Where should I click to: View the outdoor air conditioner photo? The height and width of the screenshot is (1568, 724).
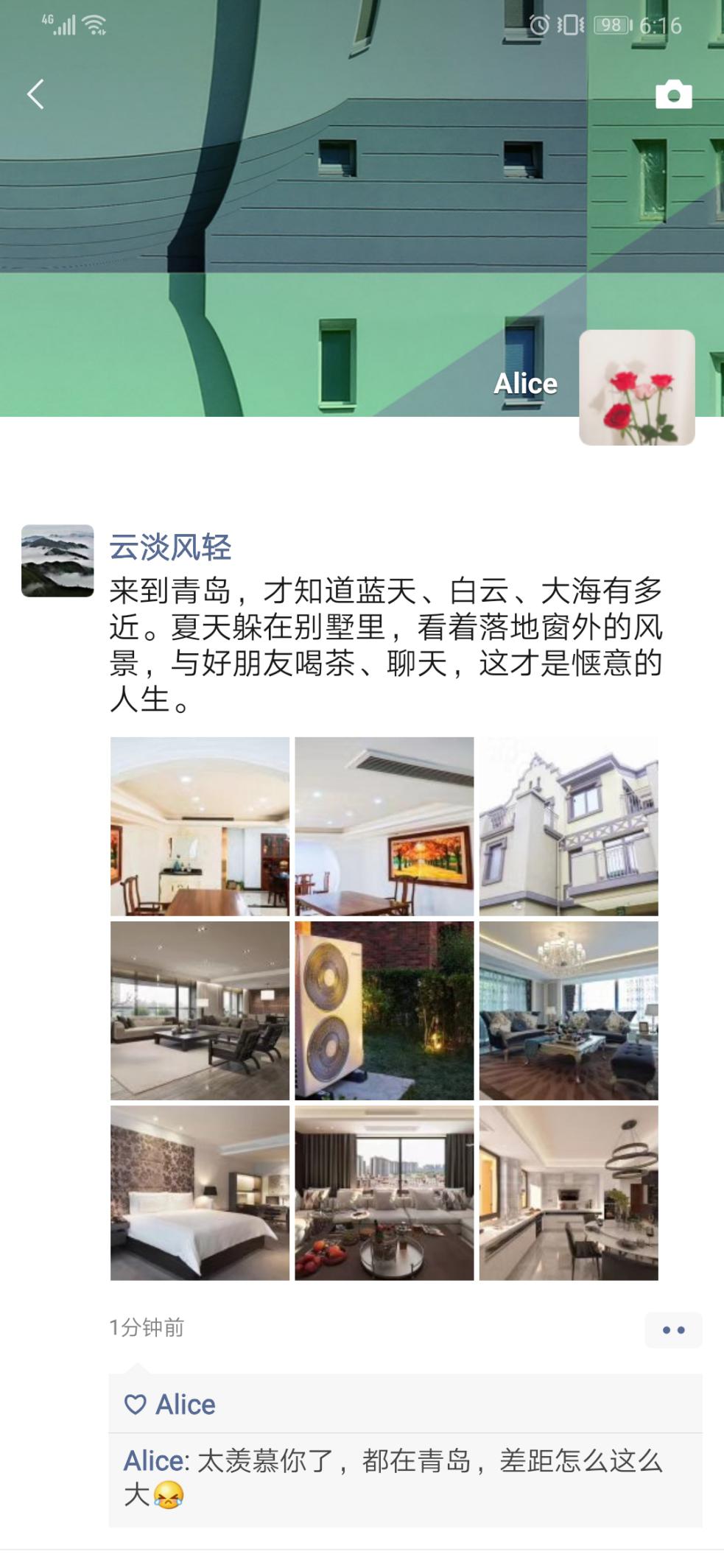tap(384, 1010)
